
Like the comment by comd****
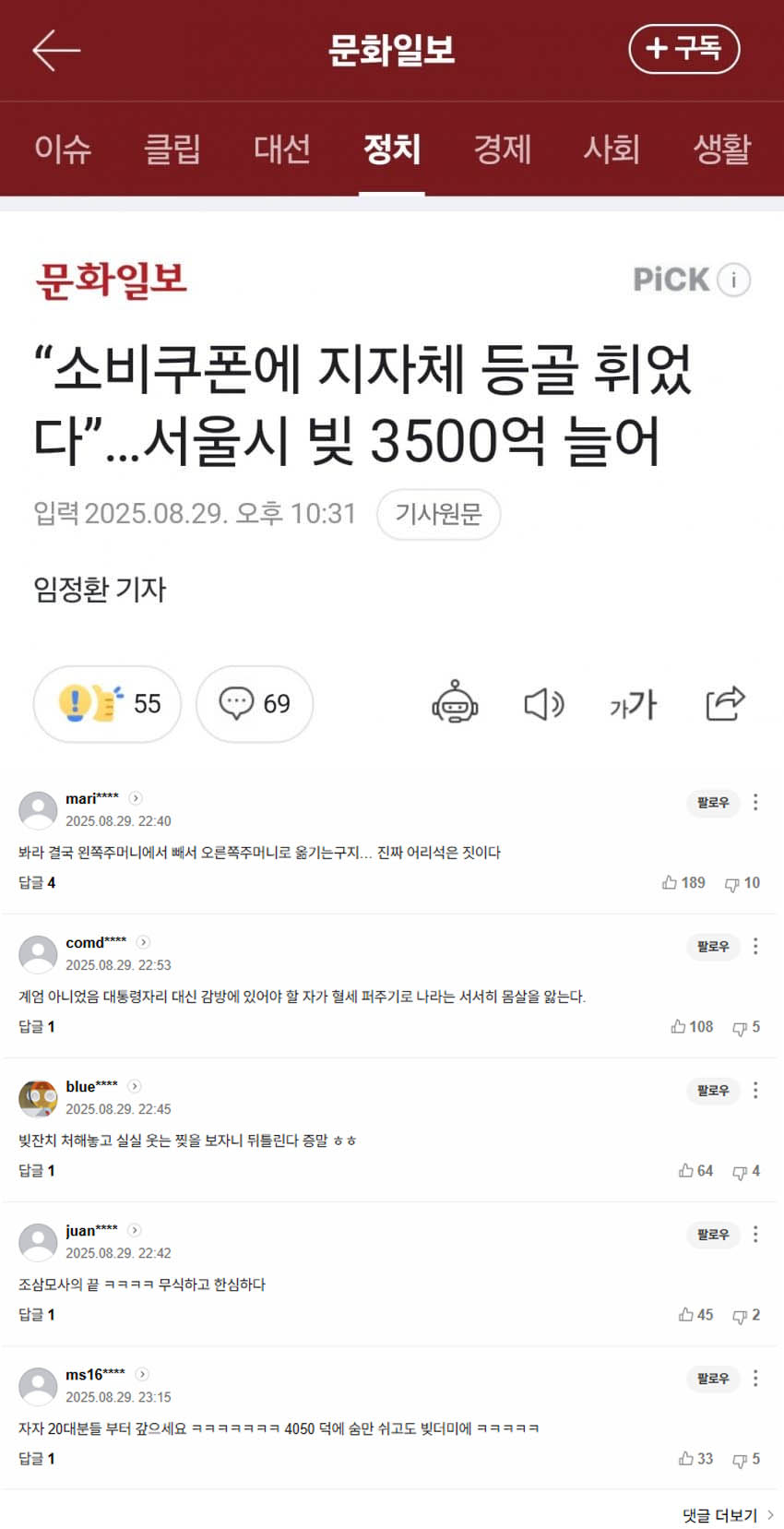[692, 1027]
